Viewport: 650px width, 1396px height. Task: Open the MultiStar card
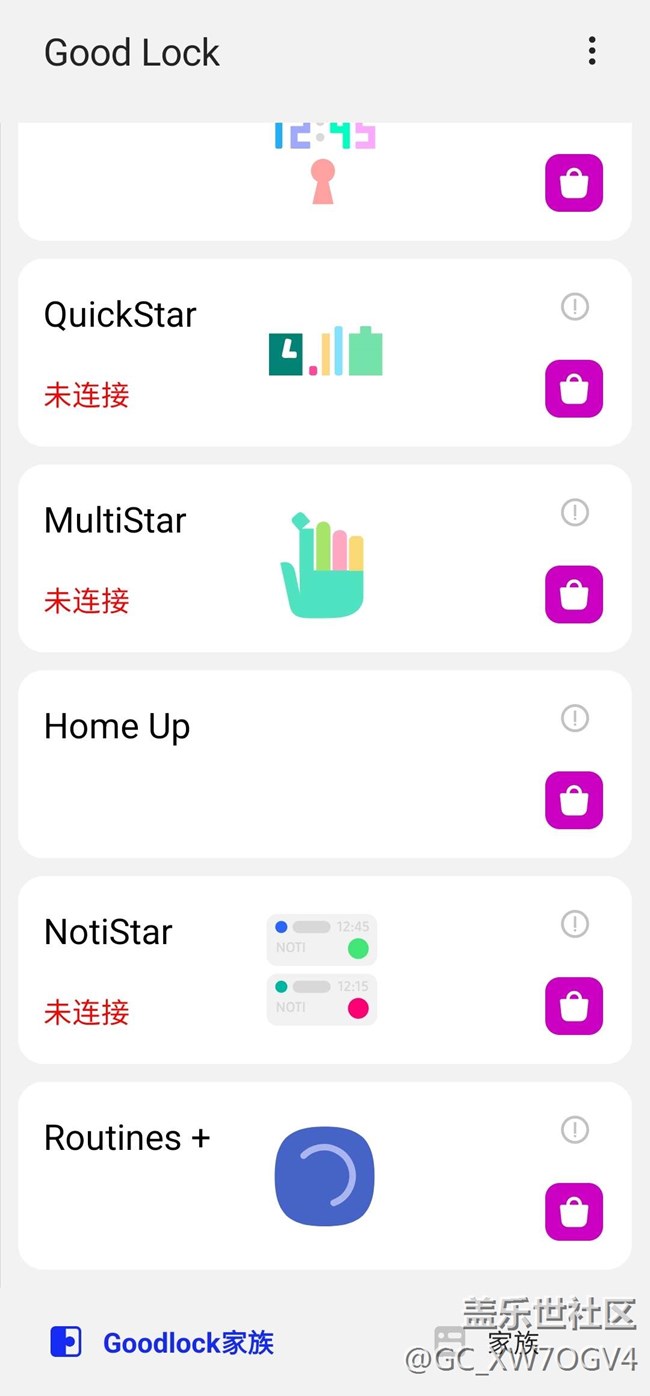(x=325, y=558)
